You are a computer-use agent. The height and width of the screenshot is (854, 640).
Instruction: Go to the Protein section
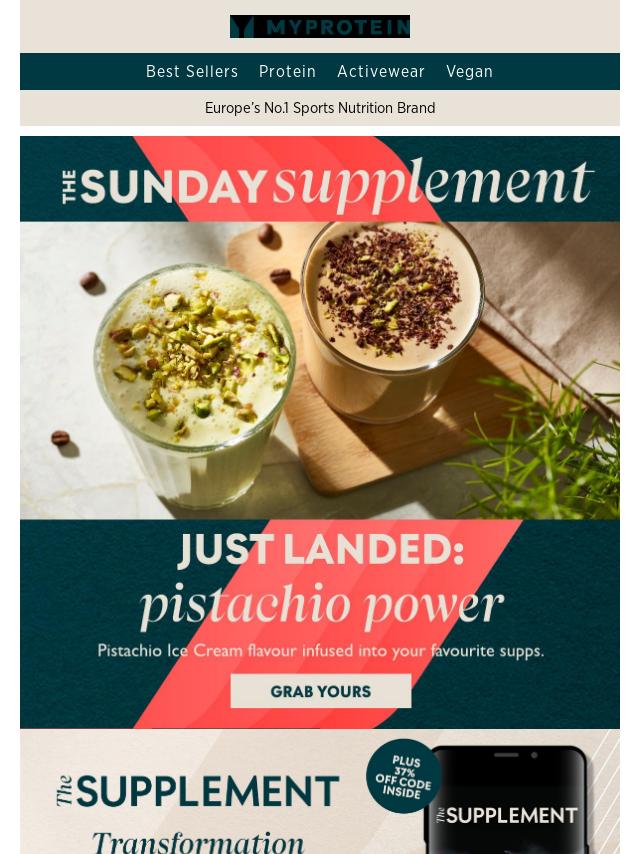pyautogui.click(x=287, y=72)
